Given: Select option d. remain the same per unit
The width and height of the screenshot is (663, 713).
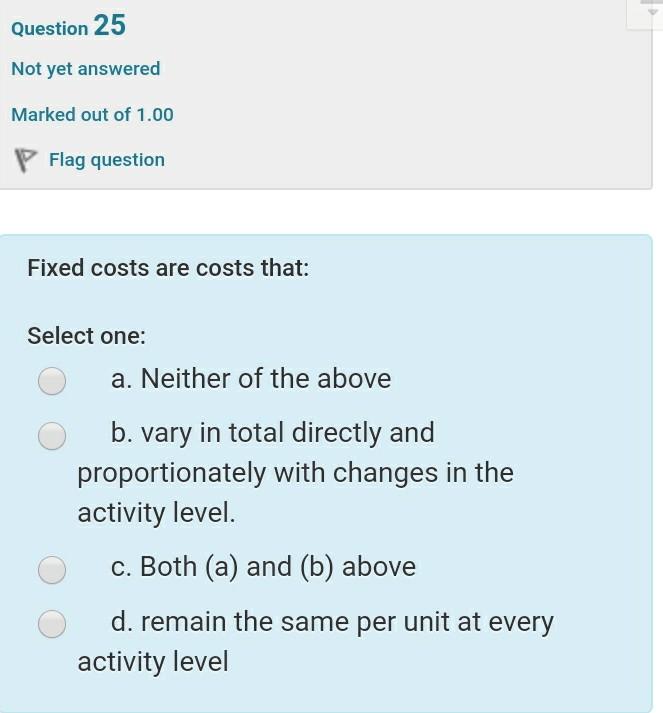Looking at the screenshot, I should click(52, 624).
